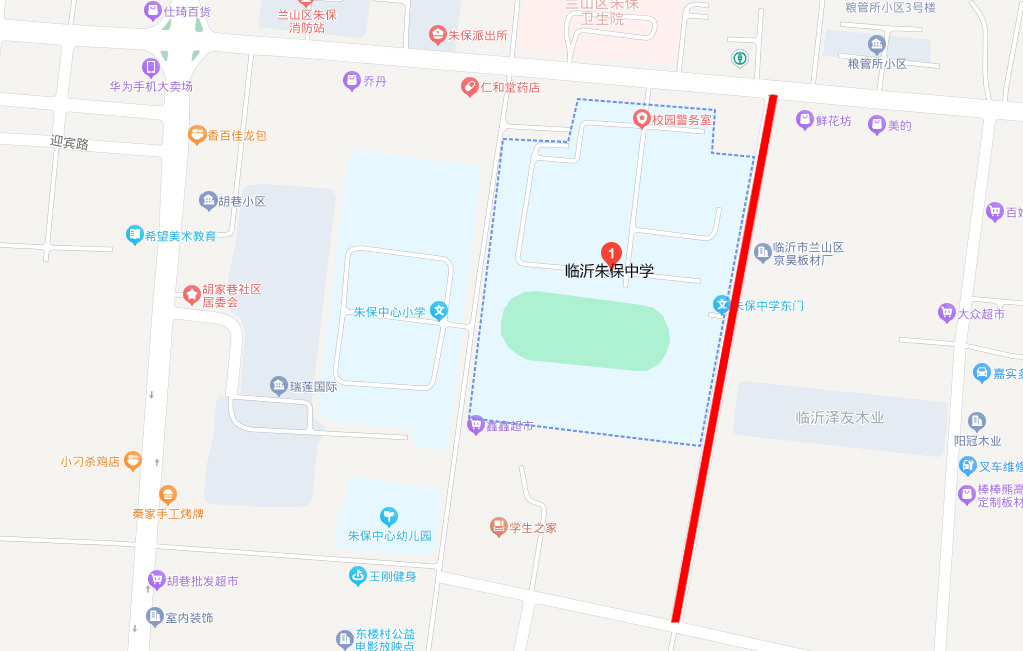Open the 希望美术教育 marker

135,235
